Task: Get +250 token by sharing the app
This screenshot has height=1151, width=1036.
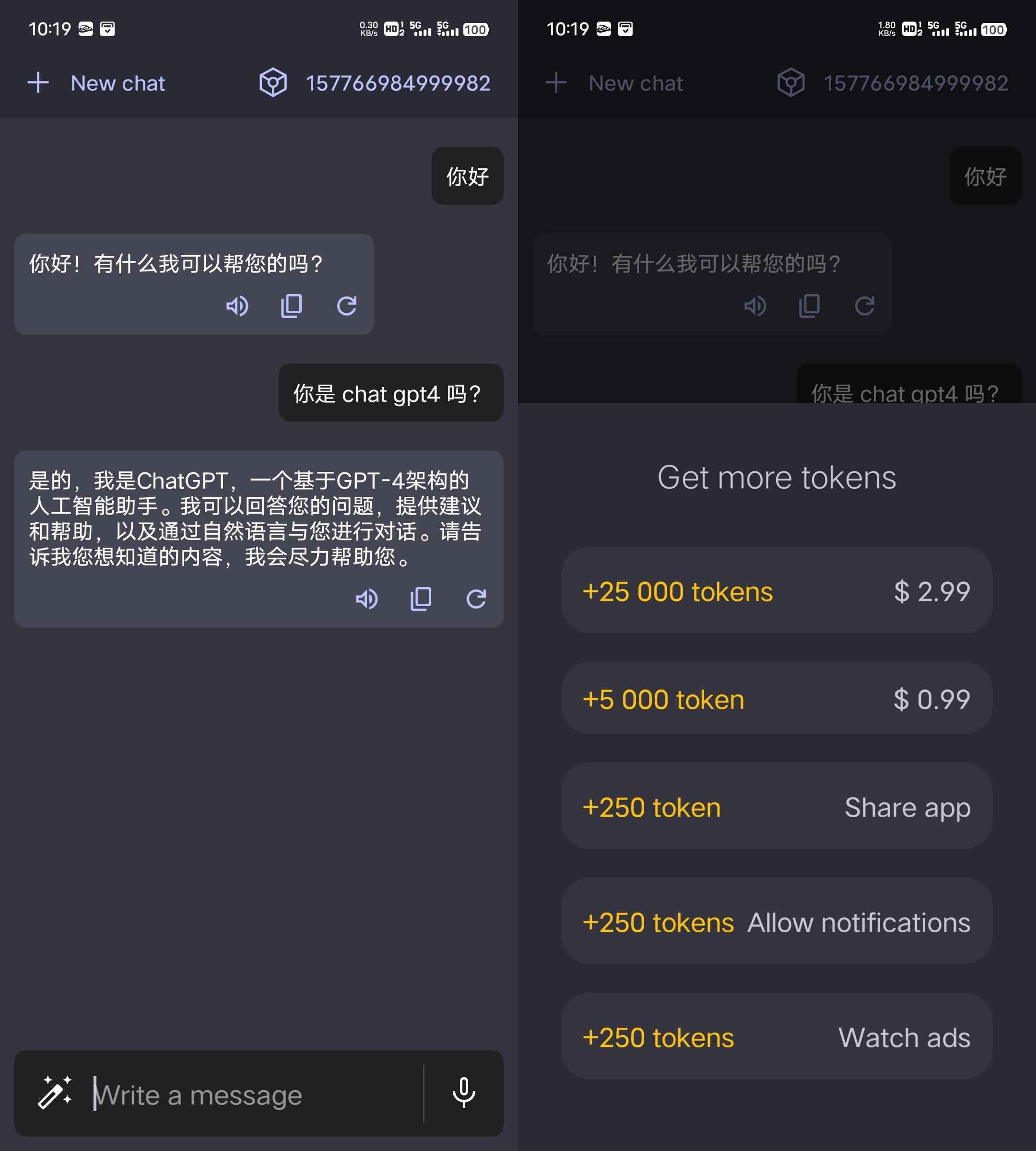Action: (777, 807)
